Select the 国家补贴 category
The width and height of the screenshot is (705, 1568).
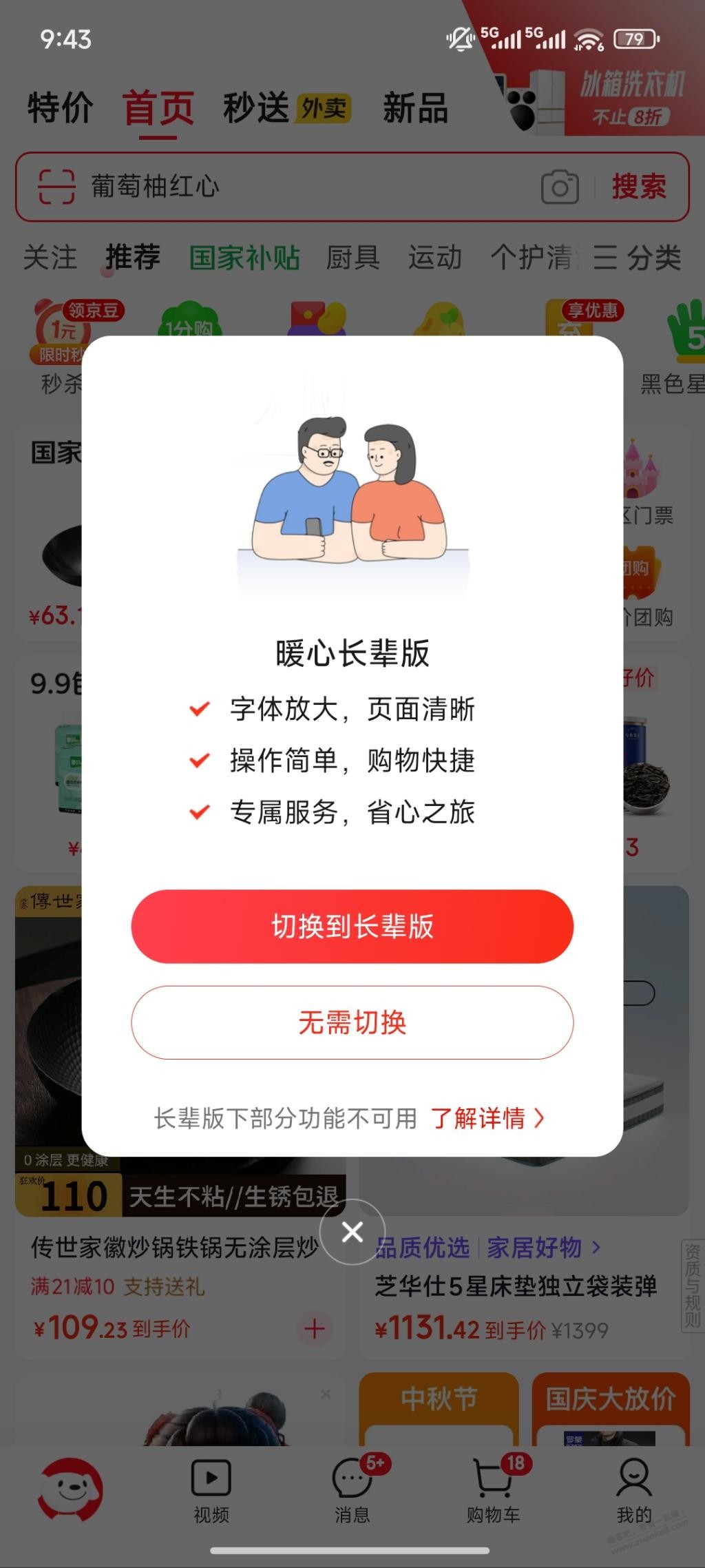[x=244, y=258]
